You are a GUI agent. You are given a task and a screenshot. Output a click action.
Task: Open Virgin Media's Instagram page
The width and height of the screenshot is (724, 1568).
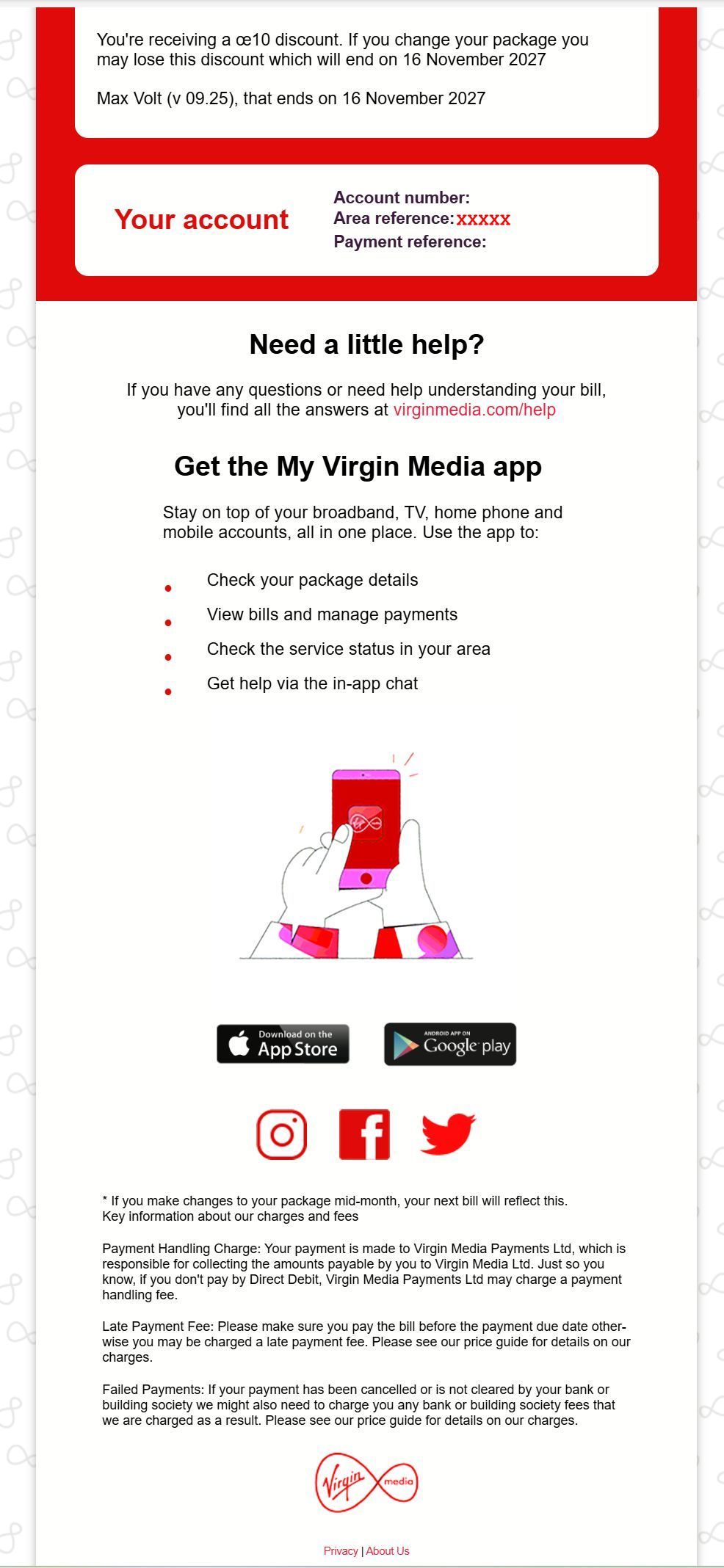click(281, 1134)
